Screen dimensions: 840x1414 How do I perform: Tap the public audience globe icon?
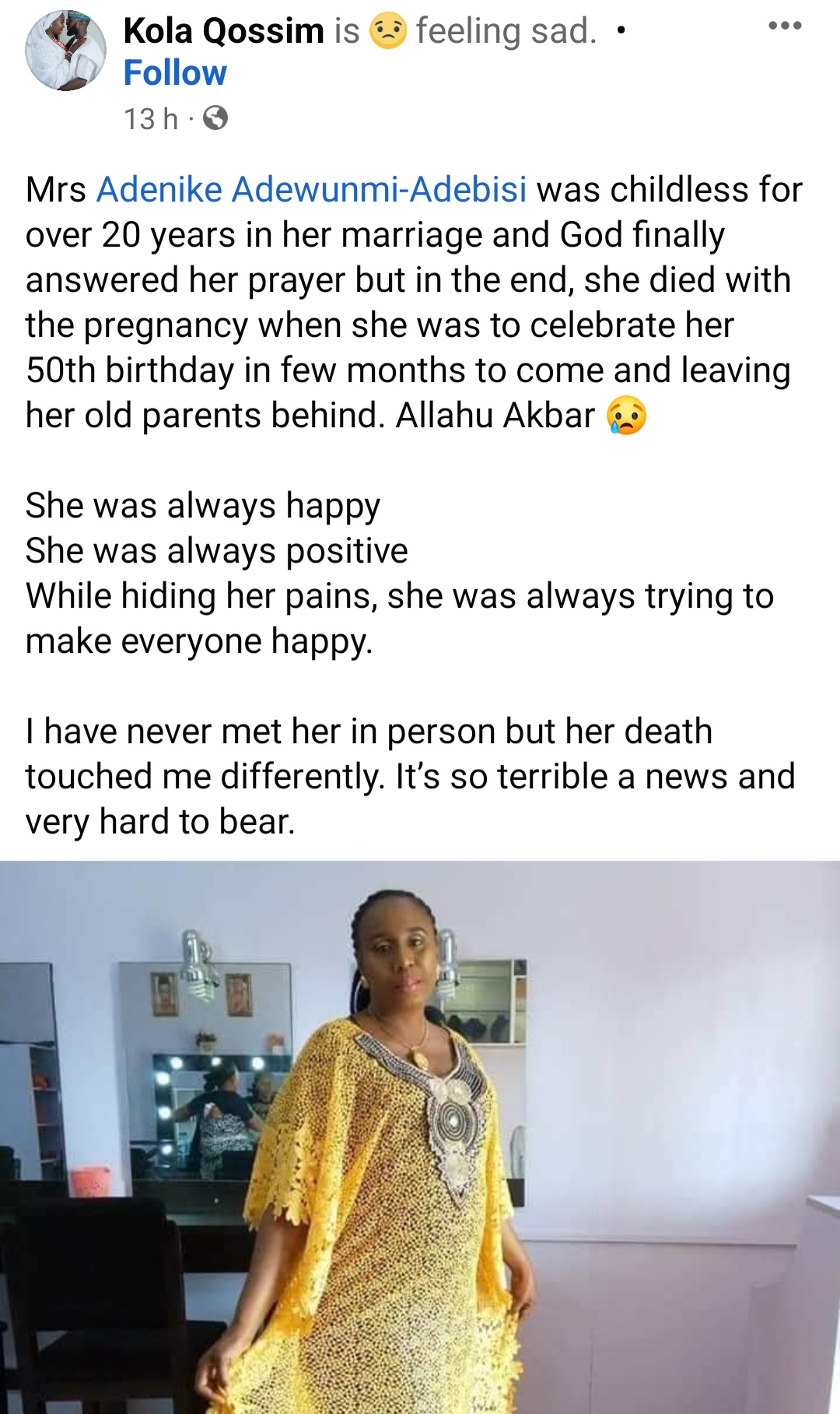coord(215,118)
